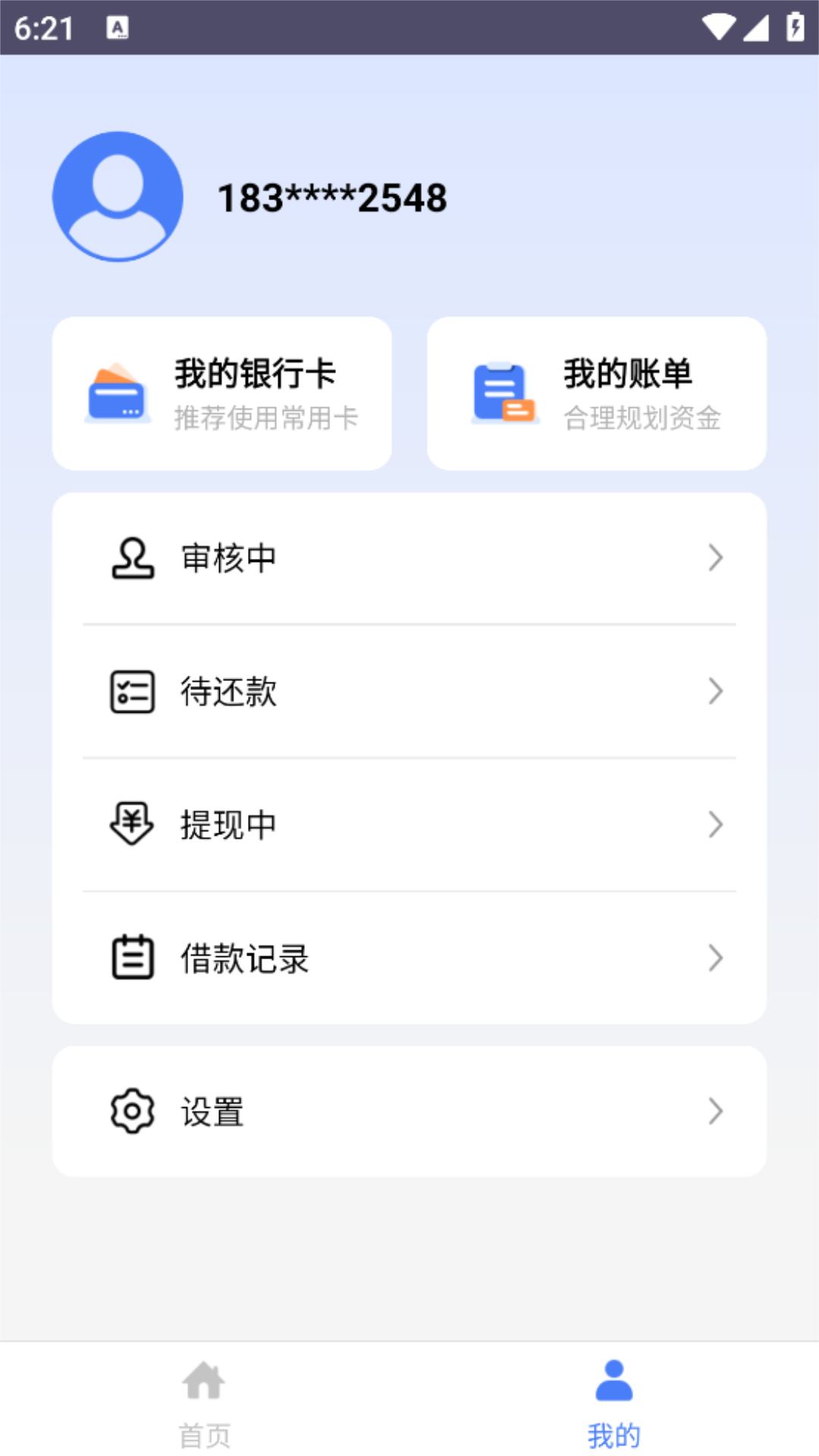This screenshot has width=819, height=1456.
Task: Go to 设置 settings
Action: (409, 1112)
